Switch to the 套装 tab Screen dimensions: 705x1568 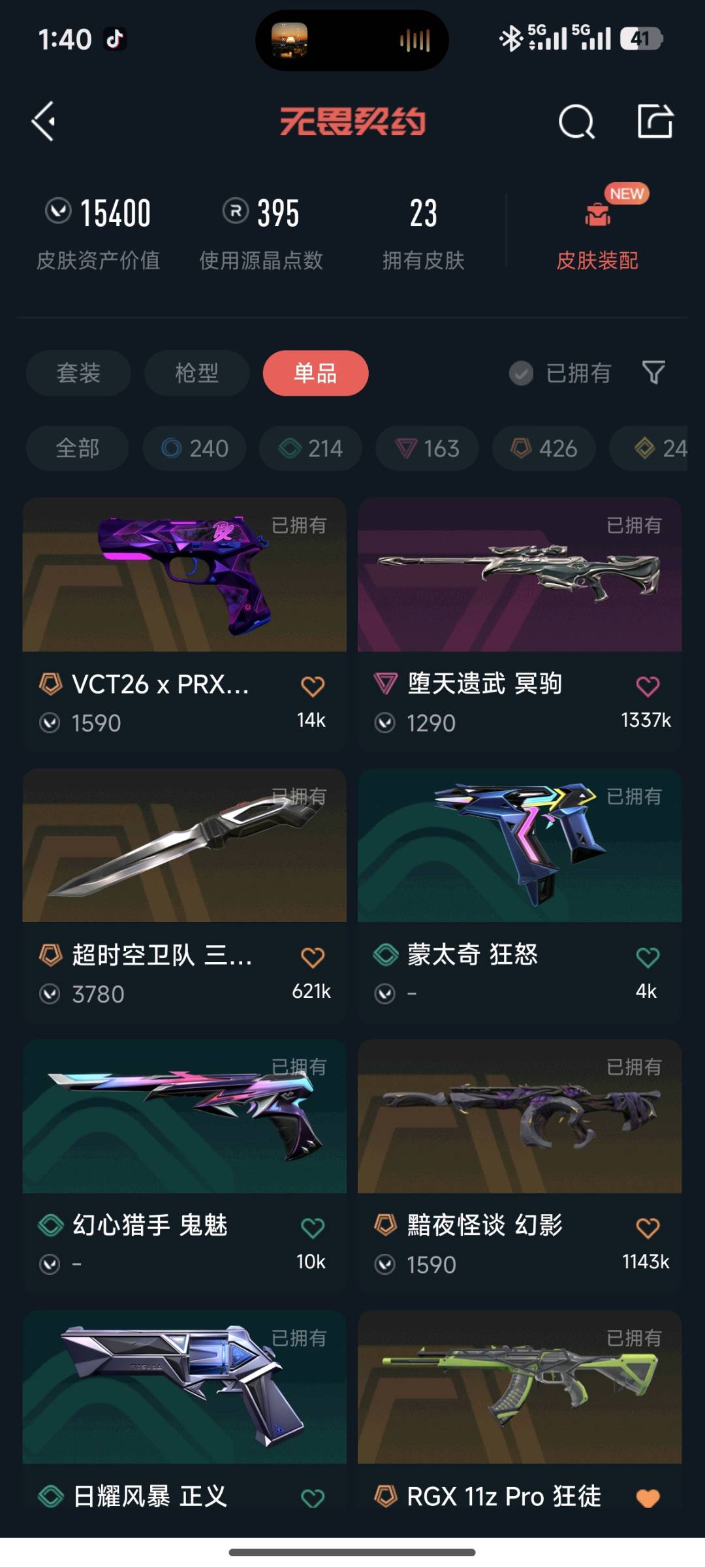click(x=78, y=373)
